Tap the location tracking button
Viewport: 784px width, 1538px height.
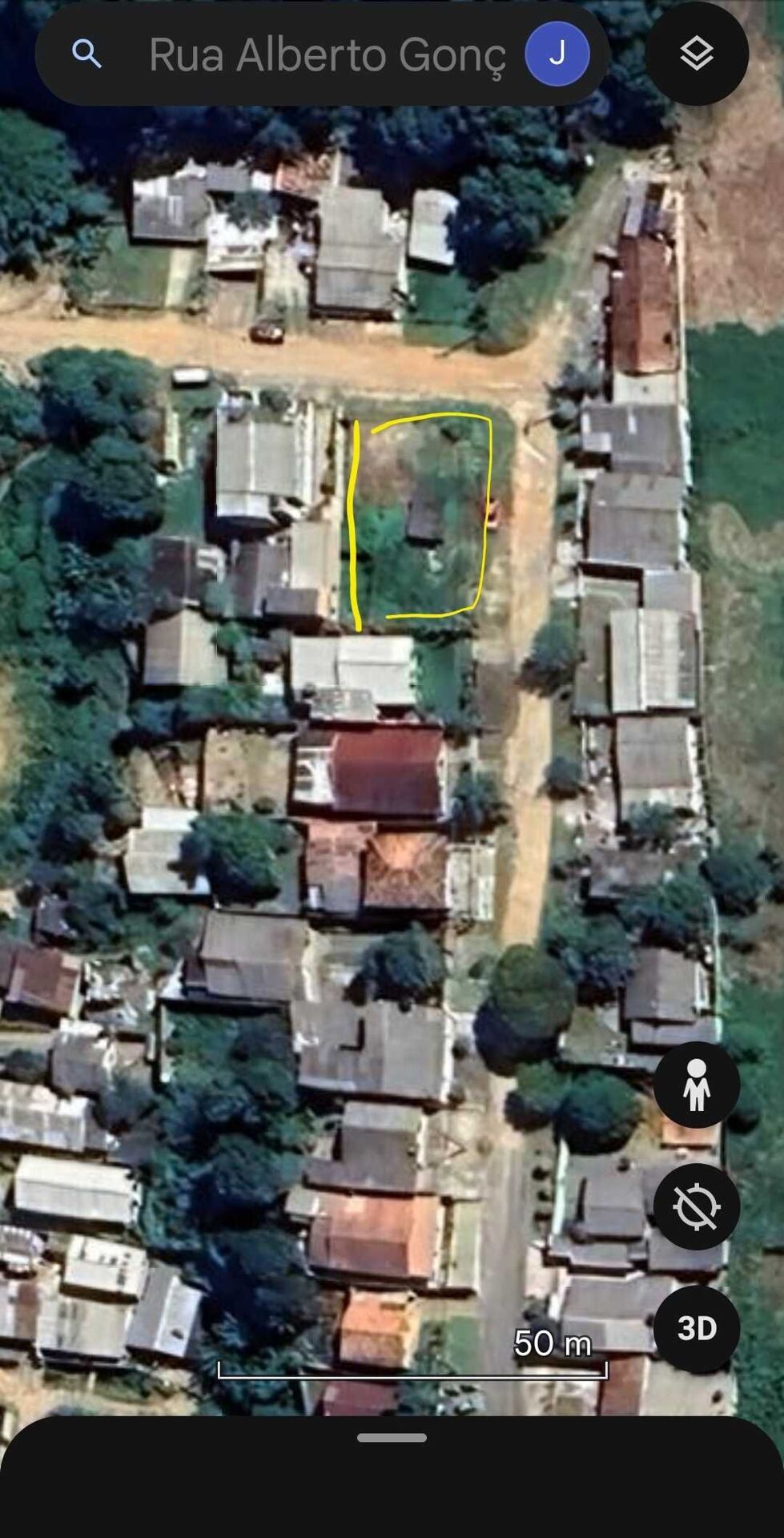696,1206
